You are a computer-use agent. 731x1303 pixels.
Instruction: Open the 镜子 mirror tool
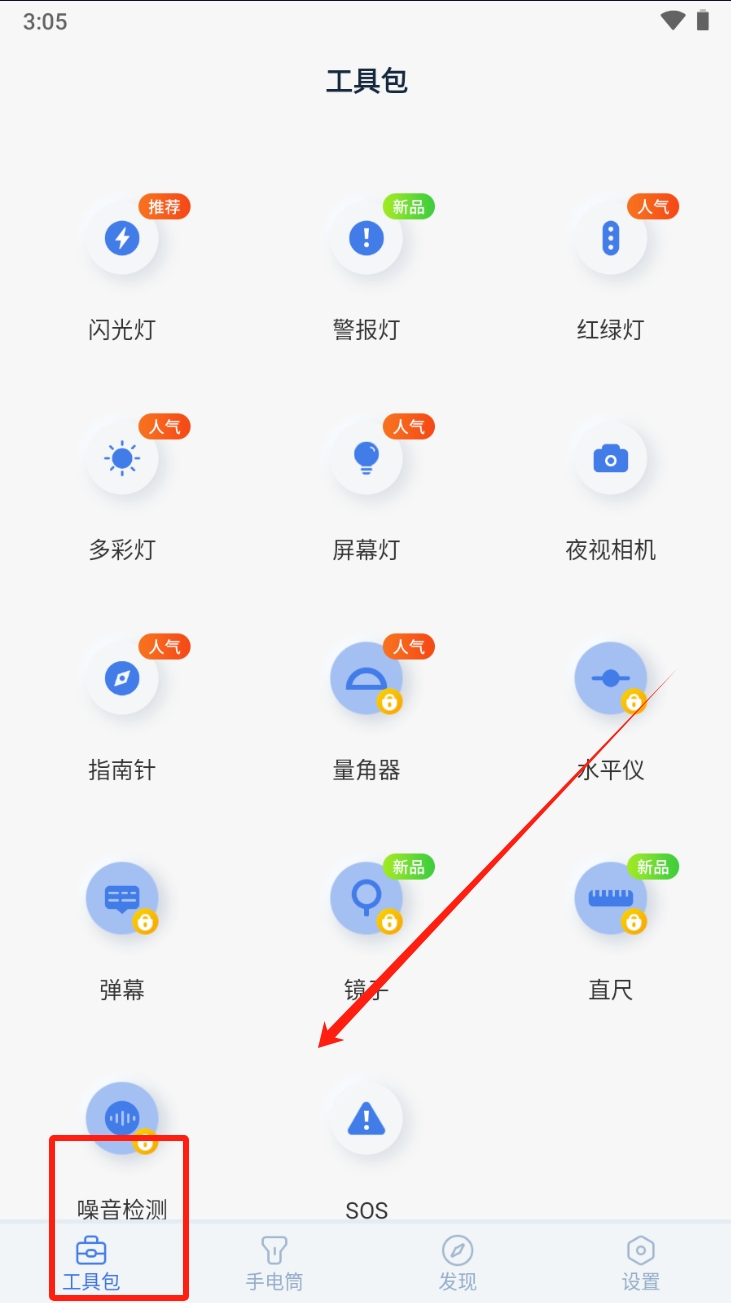tap(366, 899)
